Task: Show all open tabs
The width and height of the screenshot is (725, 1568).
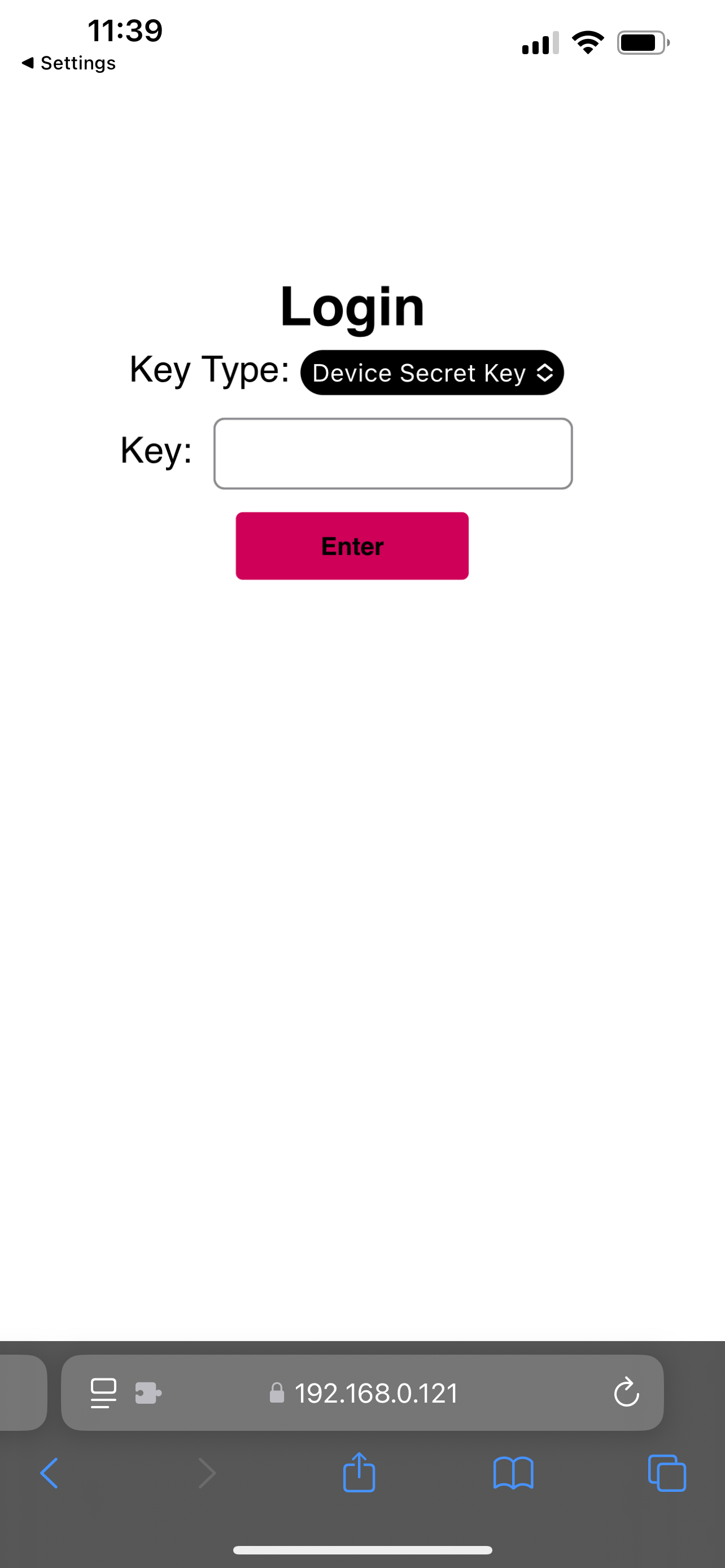Action: point(667,1474)
